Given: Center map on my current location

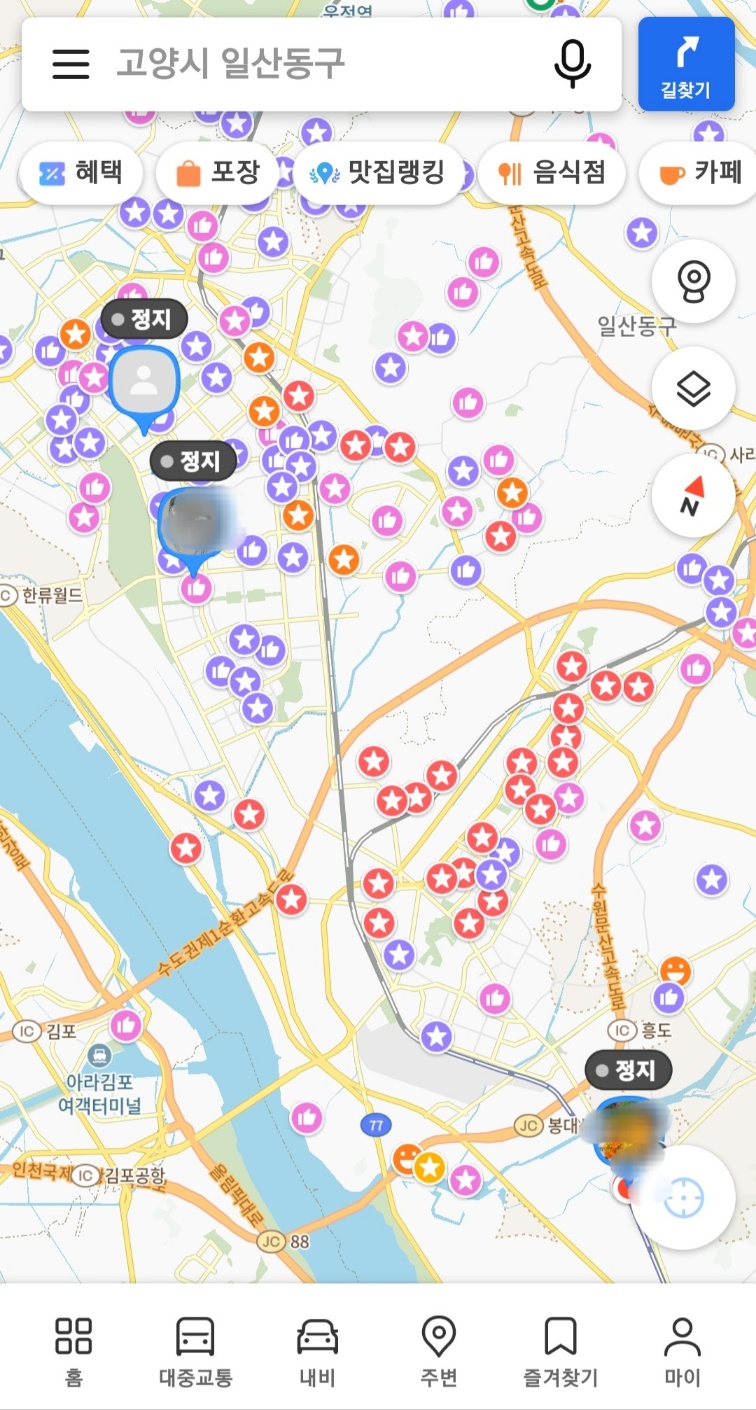Looking at the screenshot, I should click(689, 1197).
